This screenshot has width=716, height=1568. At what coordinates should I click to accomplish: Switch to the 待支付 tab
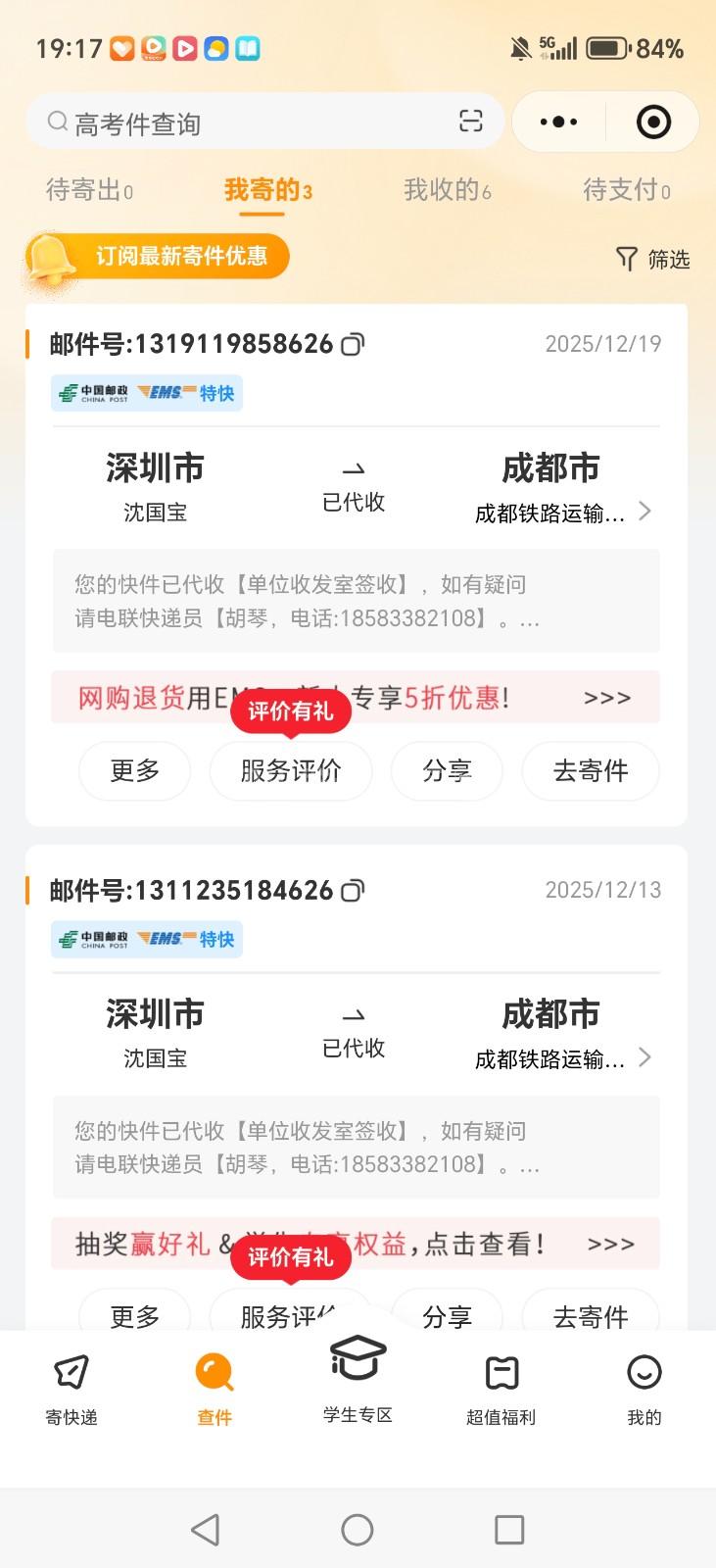[626, 190]
